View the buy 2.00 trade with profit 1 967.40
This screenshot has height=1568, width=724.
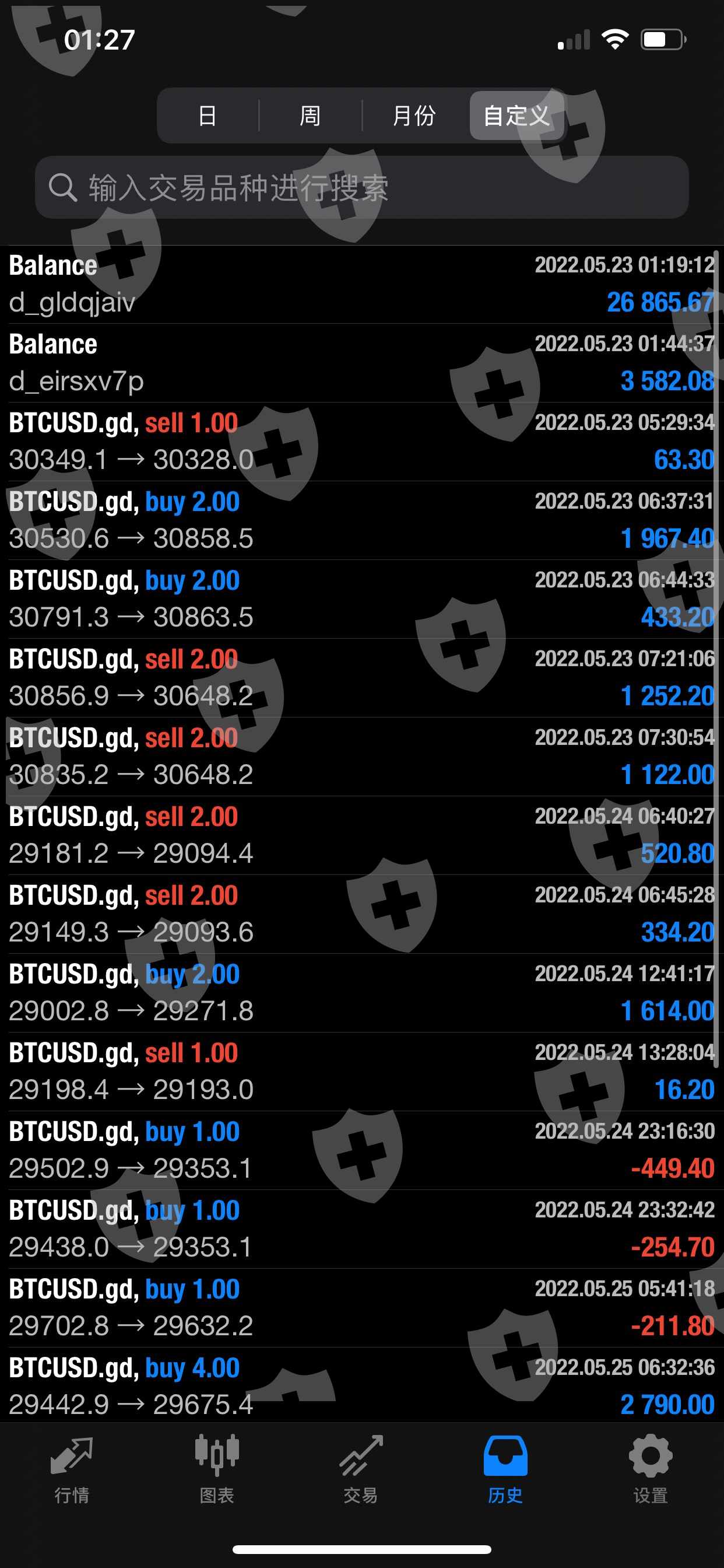point(361,520)
